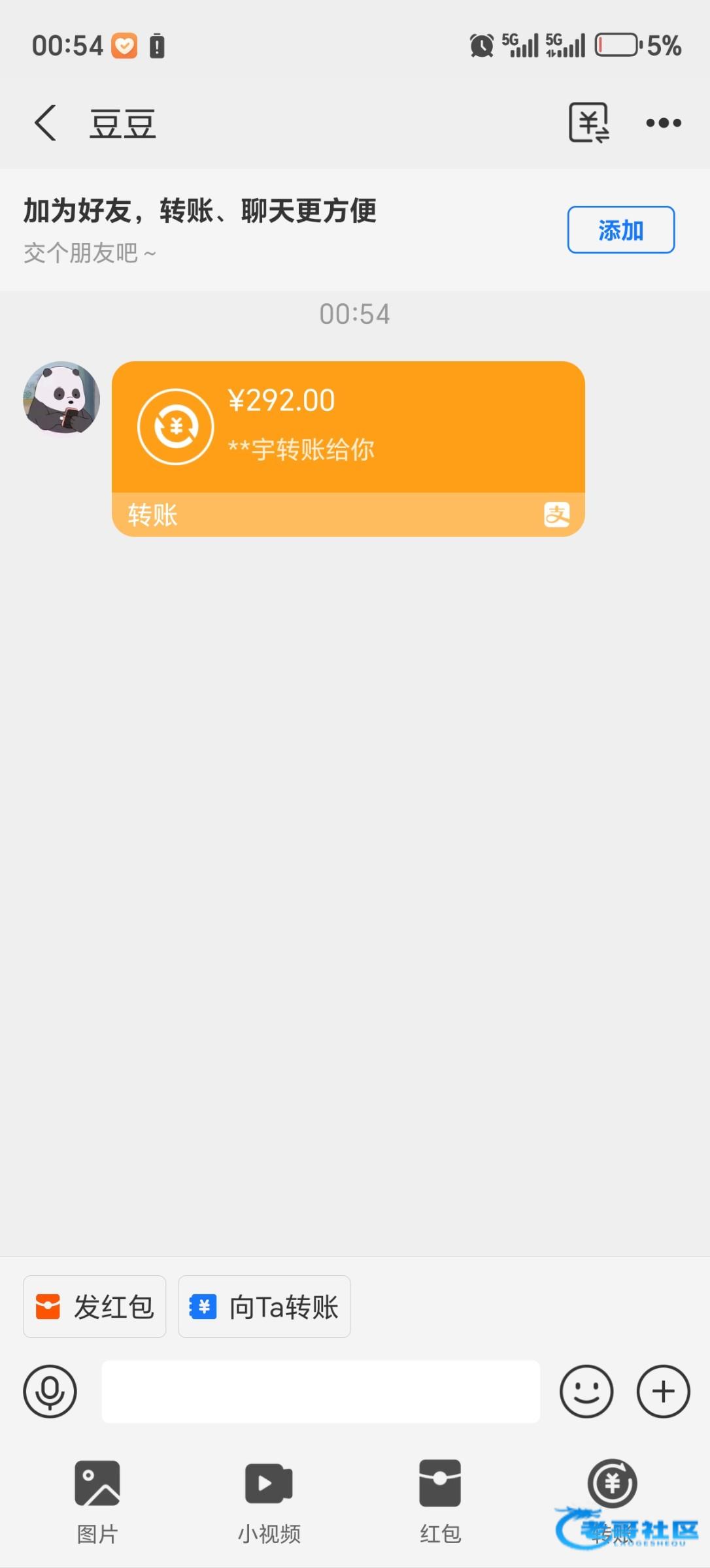710x1568 pixels.
Task: Tap the 发红包 quick chip
Action: 95,1307
